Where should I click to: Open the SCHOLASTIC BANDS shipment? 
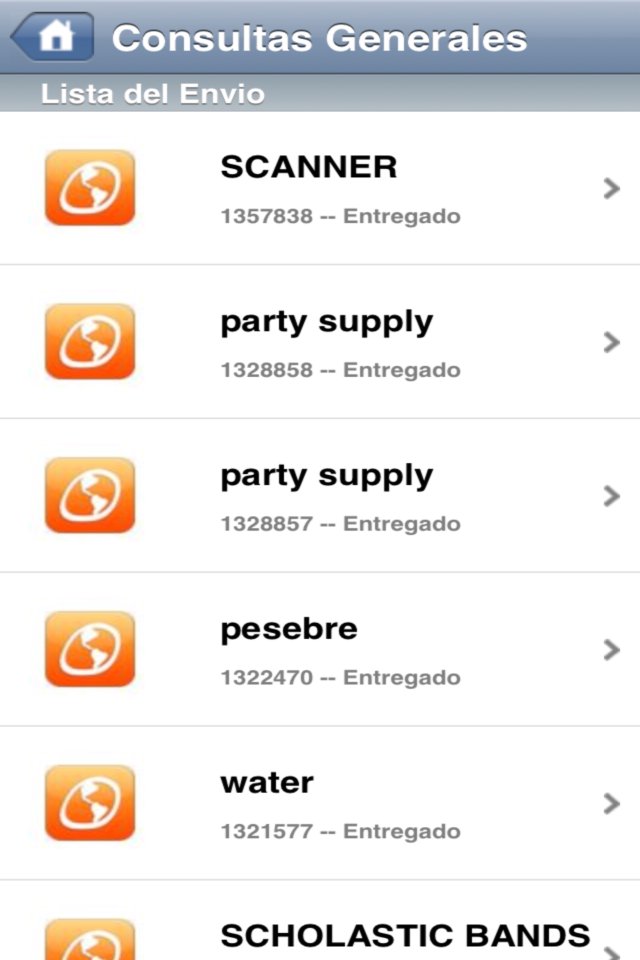coord(320,921)
